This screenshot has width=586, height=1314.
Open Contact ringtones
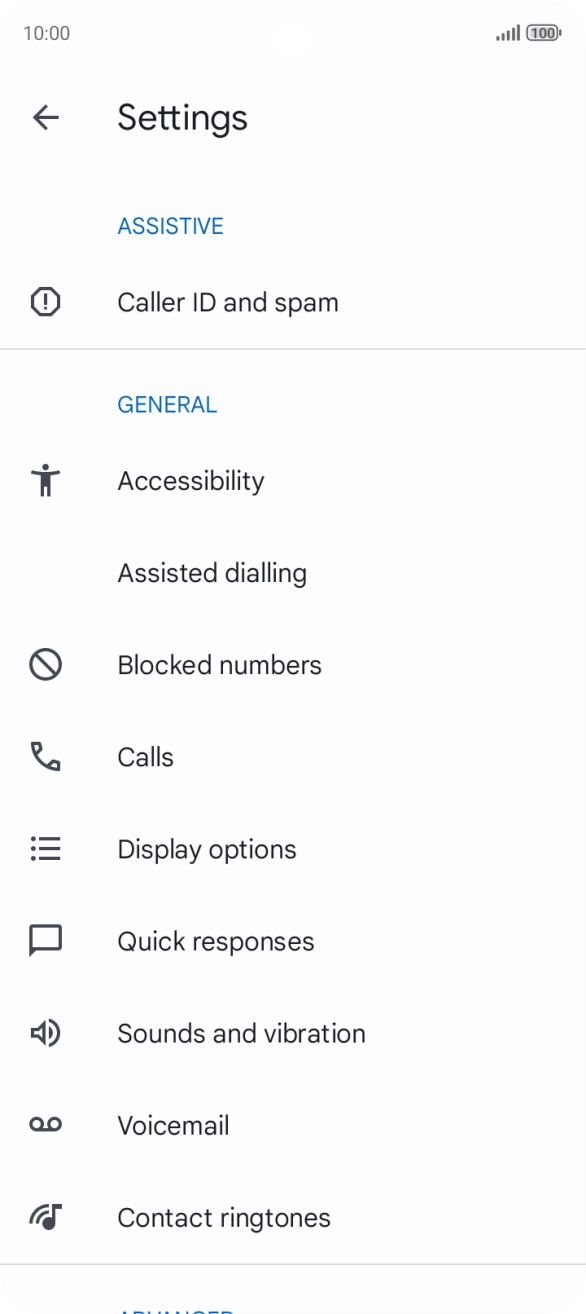pos(293,1217)
